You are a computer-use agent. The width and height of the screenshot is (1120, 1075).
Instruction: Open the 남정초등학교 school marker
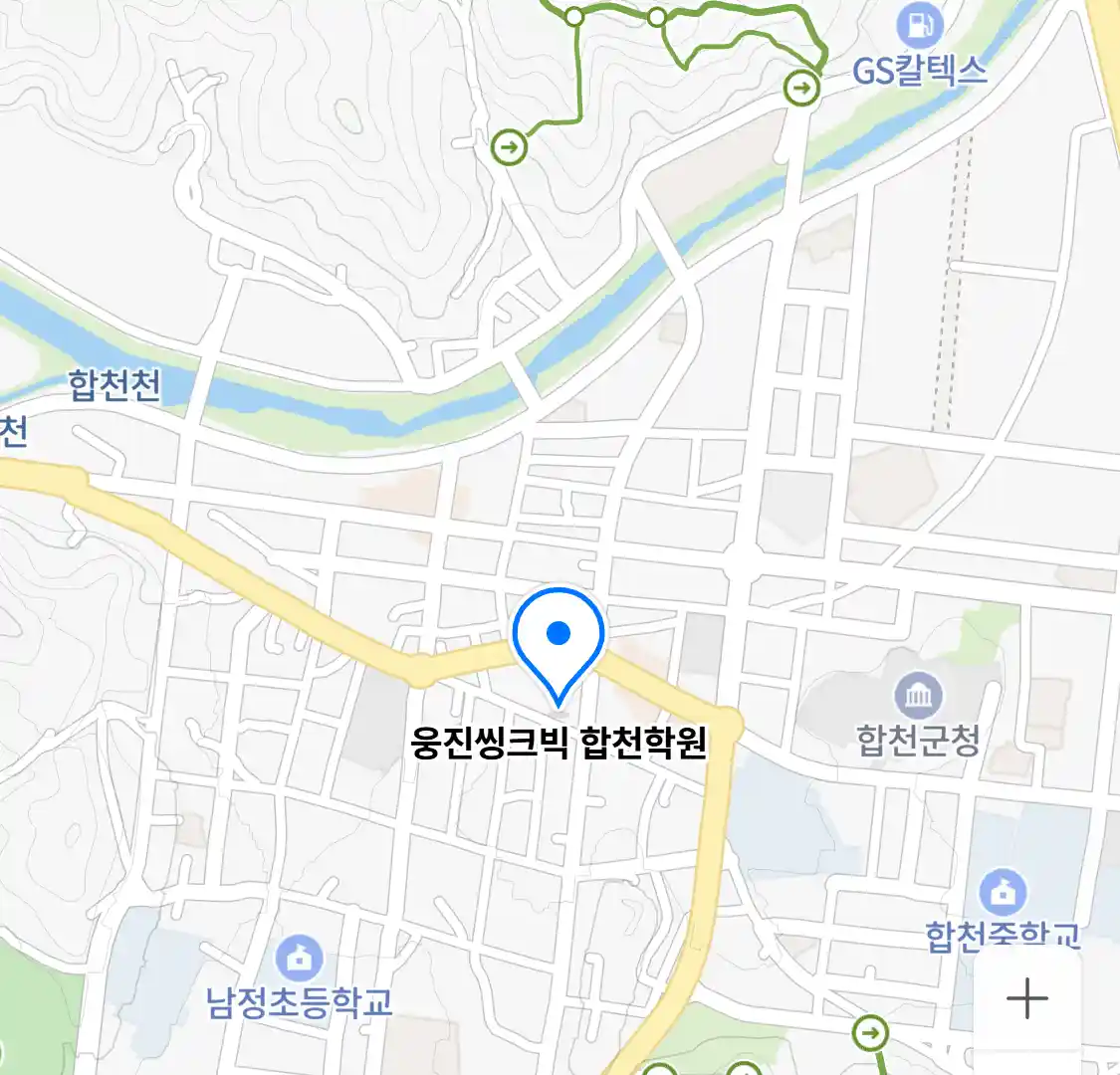click(x=299, y=958)
